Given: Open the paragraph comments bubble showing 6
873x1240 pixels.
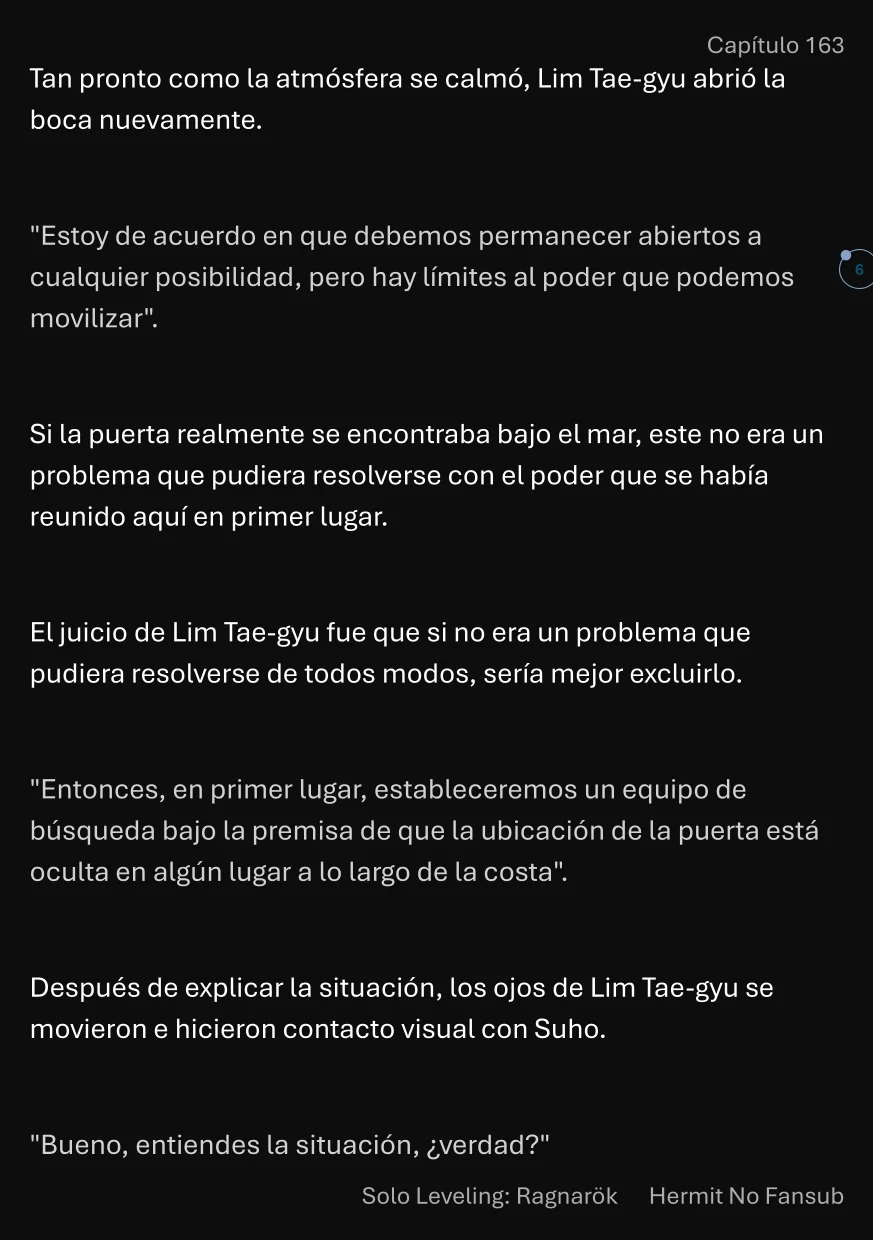Looking at the screenshot, I should click(x=857, y=270).
